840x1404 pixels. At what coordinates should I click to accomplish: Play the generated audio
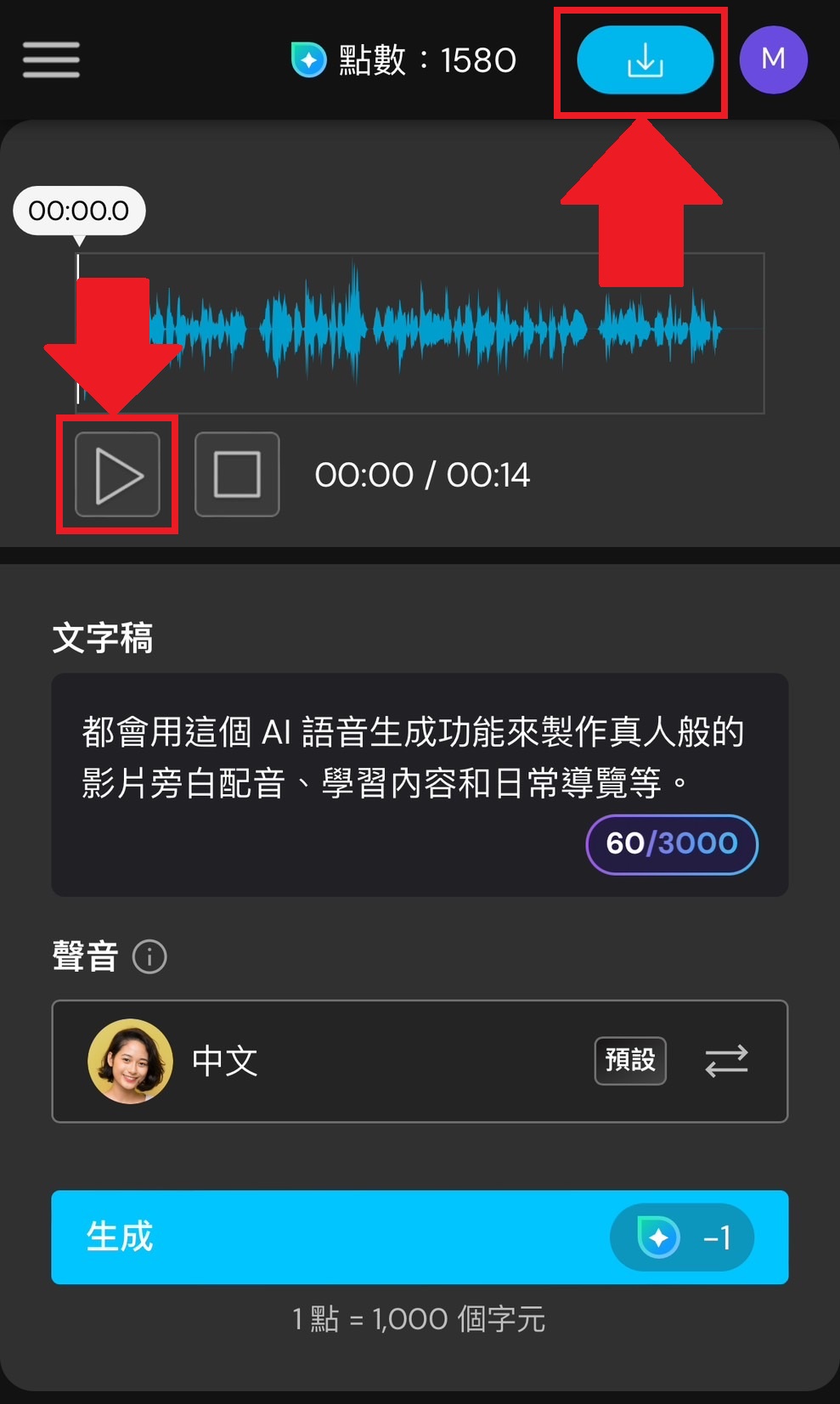pyautogui.click(x=116, y=474)
